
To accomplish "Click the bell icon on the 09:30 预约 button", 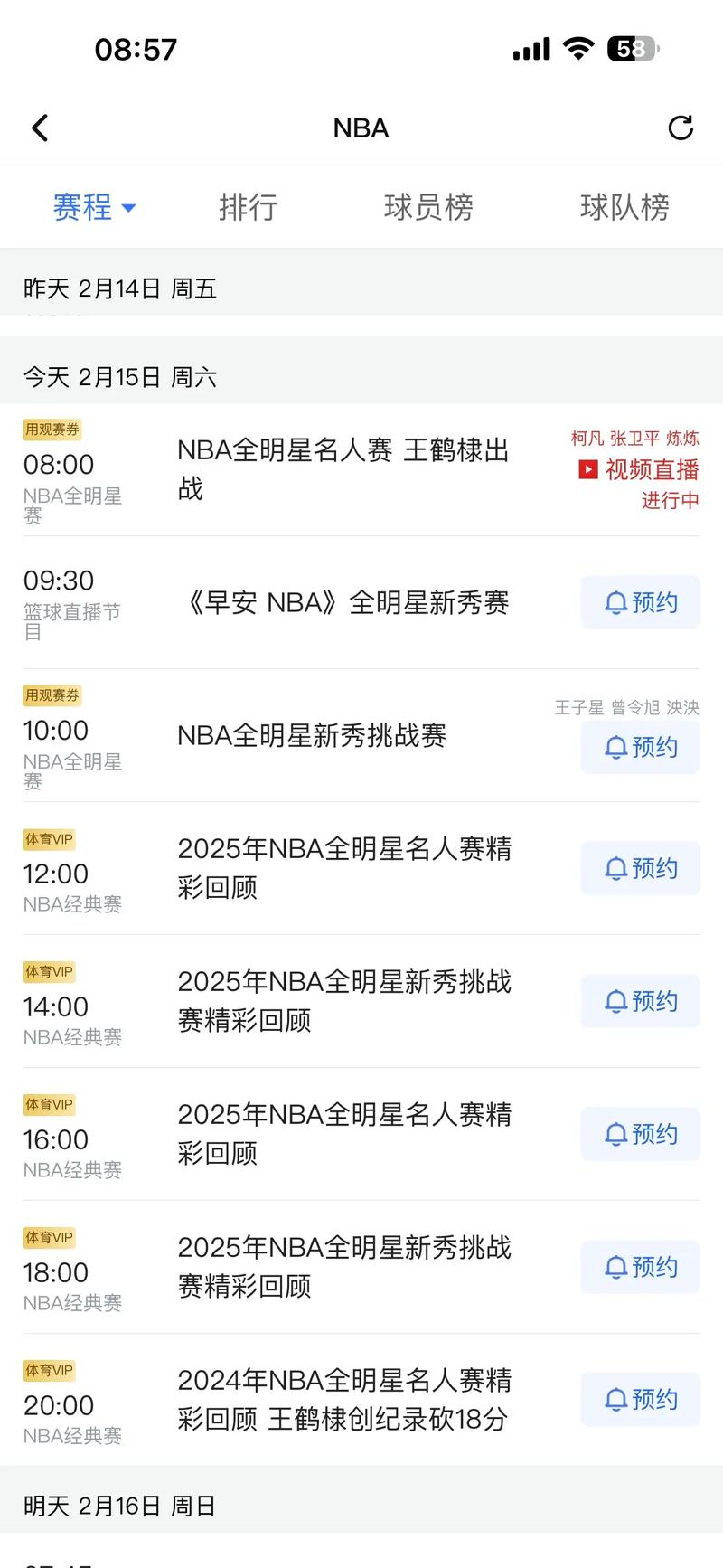I will pos(617,602).
